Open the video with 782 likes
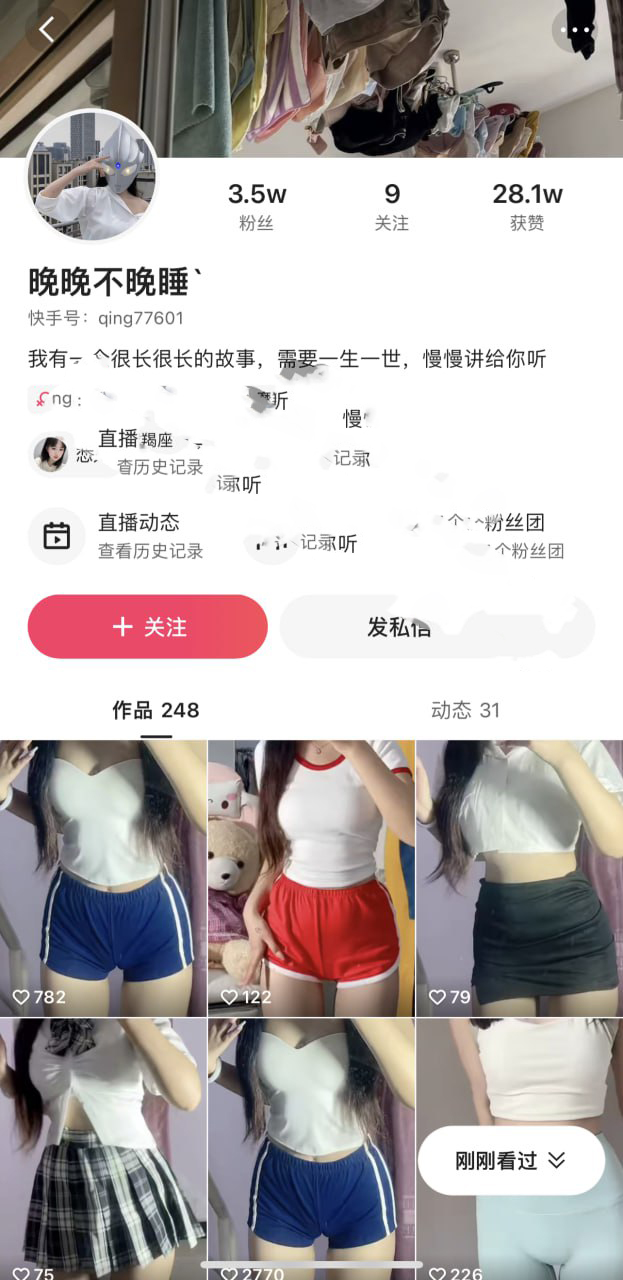This screenshot has width=623, height=1280. [x=103, y=877]
